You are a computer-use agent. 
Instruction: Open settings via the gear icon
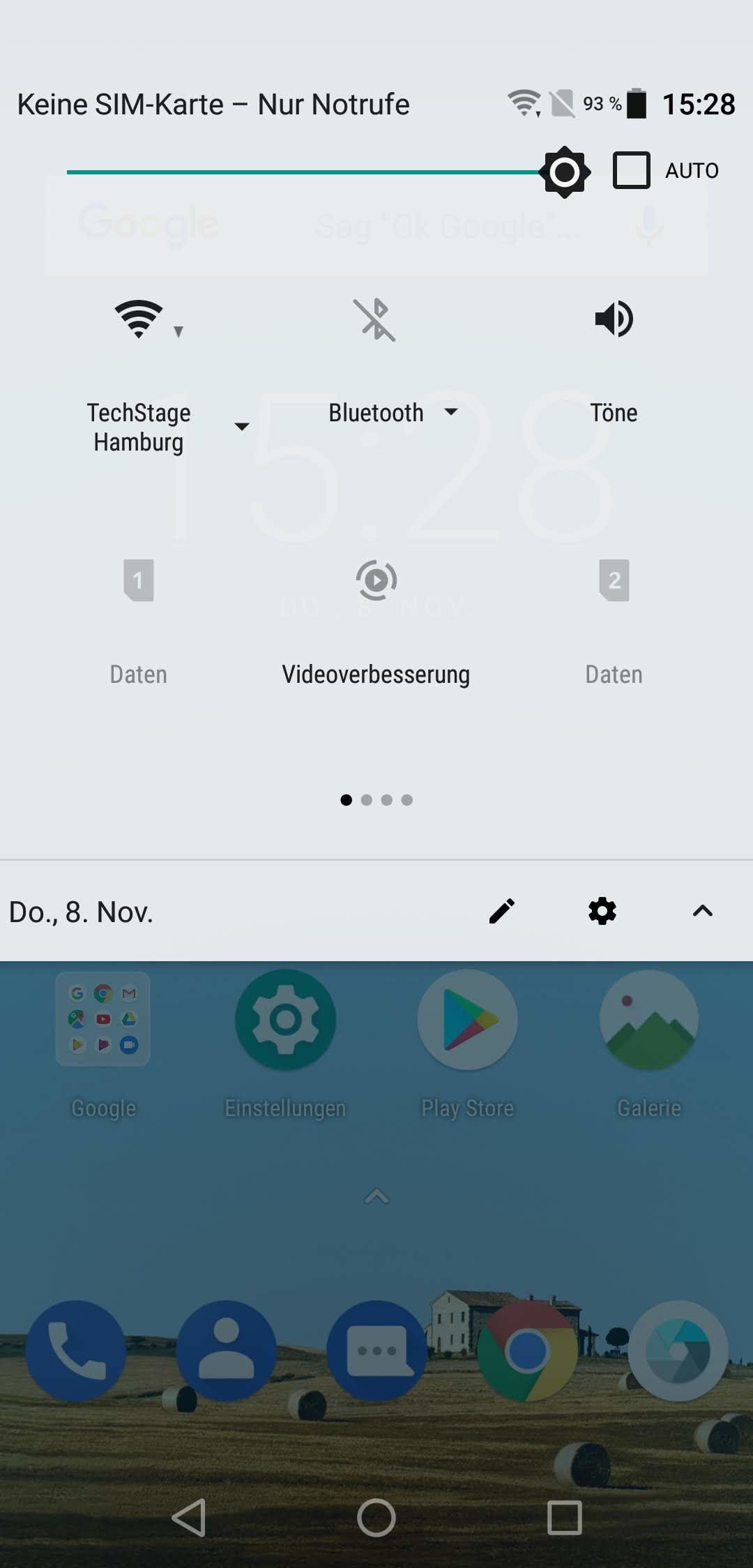click(x=602, y=911)
